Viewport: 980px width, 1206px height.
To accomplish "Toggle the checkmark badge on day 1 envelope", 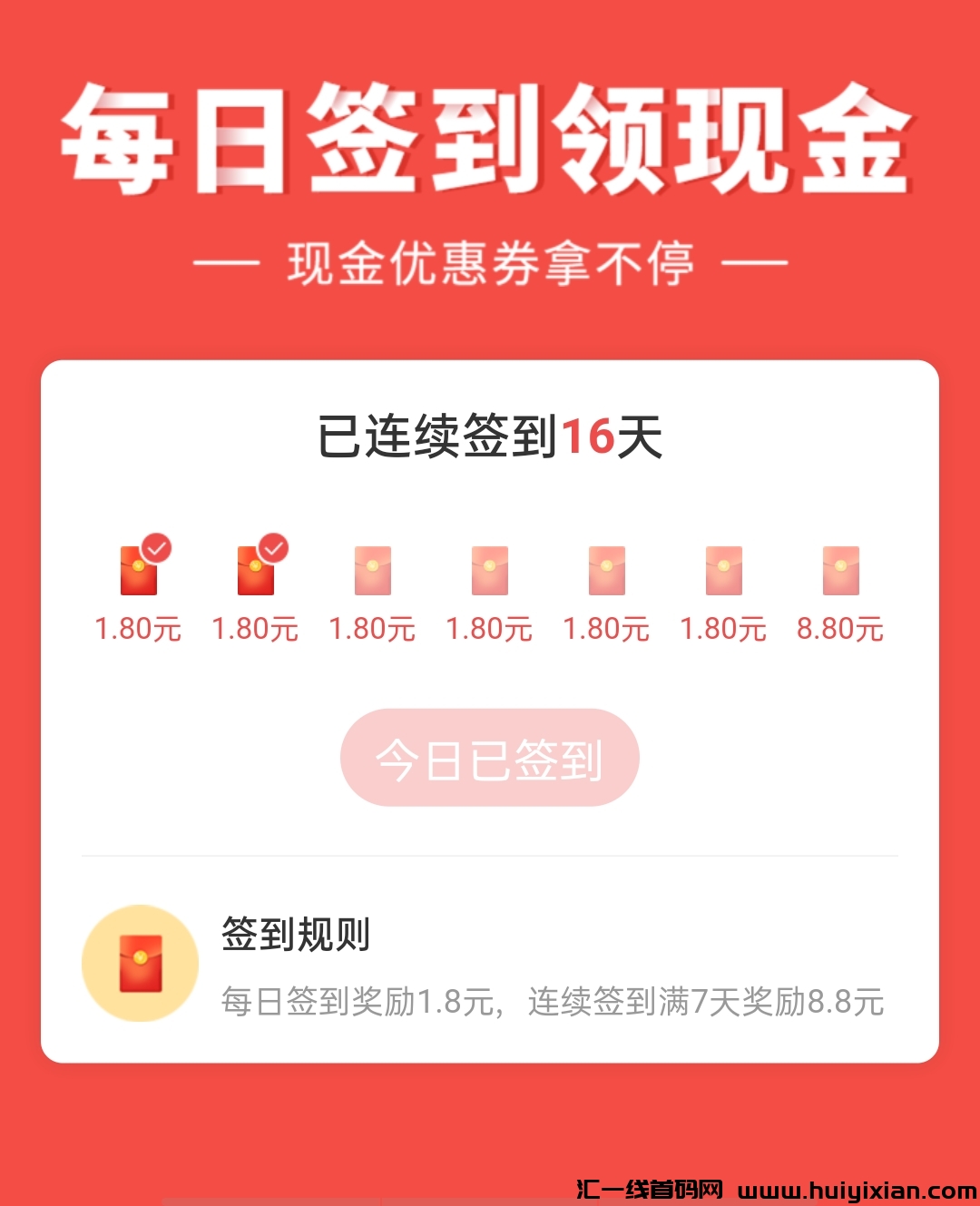I will (157, 546).
